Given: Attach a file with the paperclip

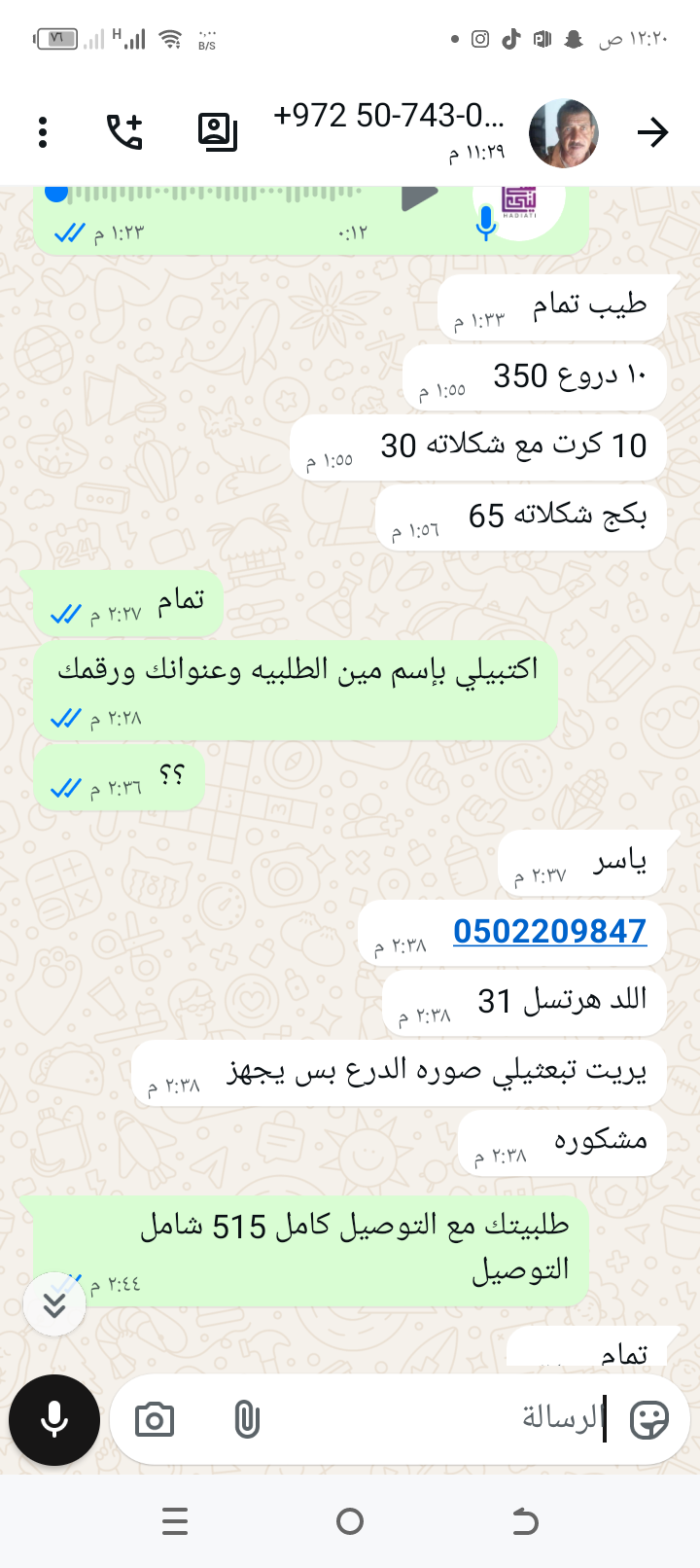Looking at the screenshot, I should tap(247, 1420).
